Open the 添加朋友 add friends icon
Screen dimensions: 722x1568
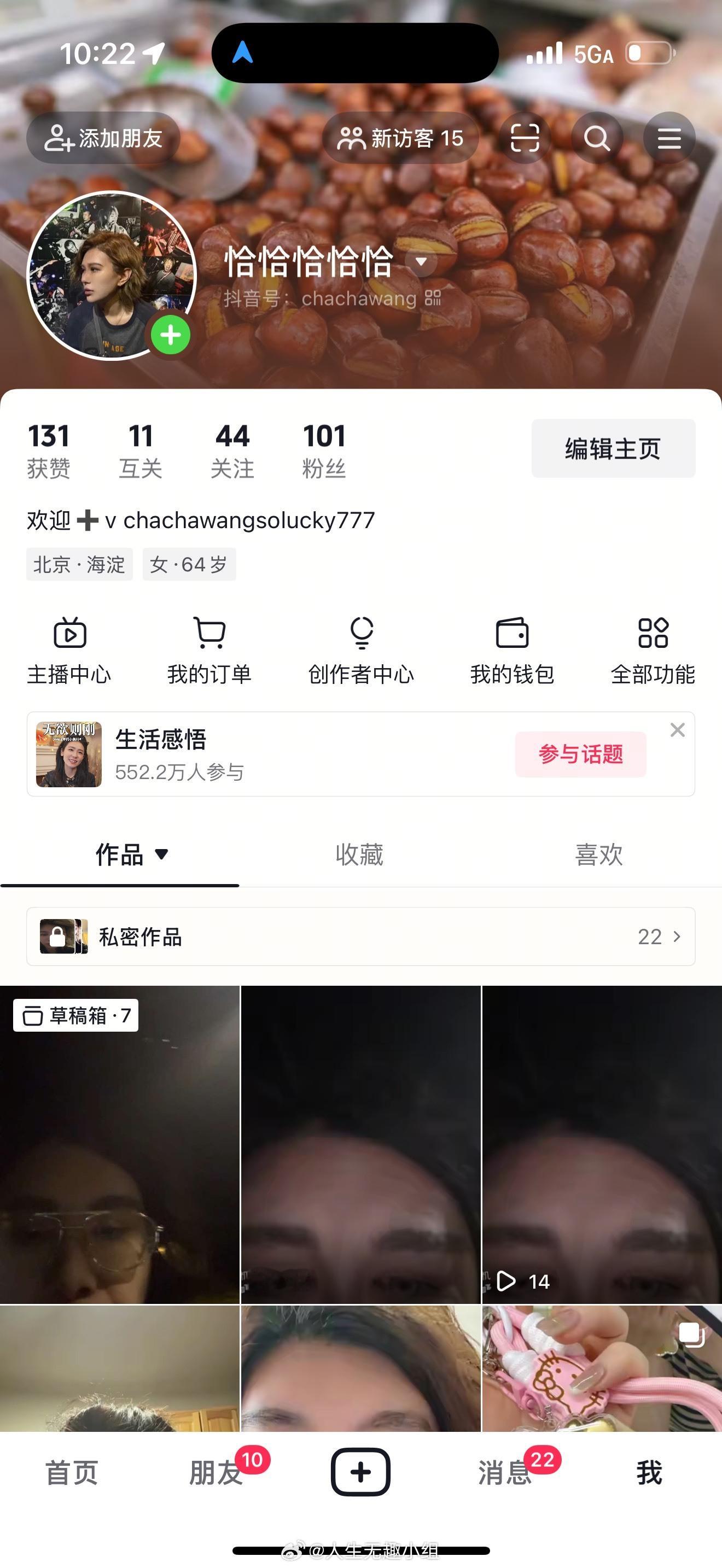point(102,138)
